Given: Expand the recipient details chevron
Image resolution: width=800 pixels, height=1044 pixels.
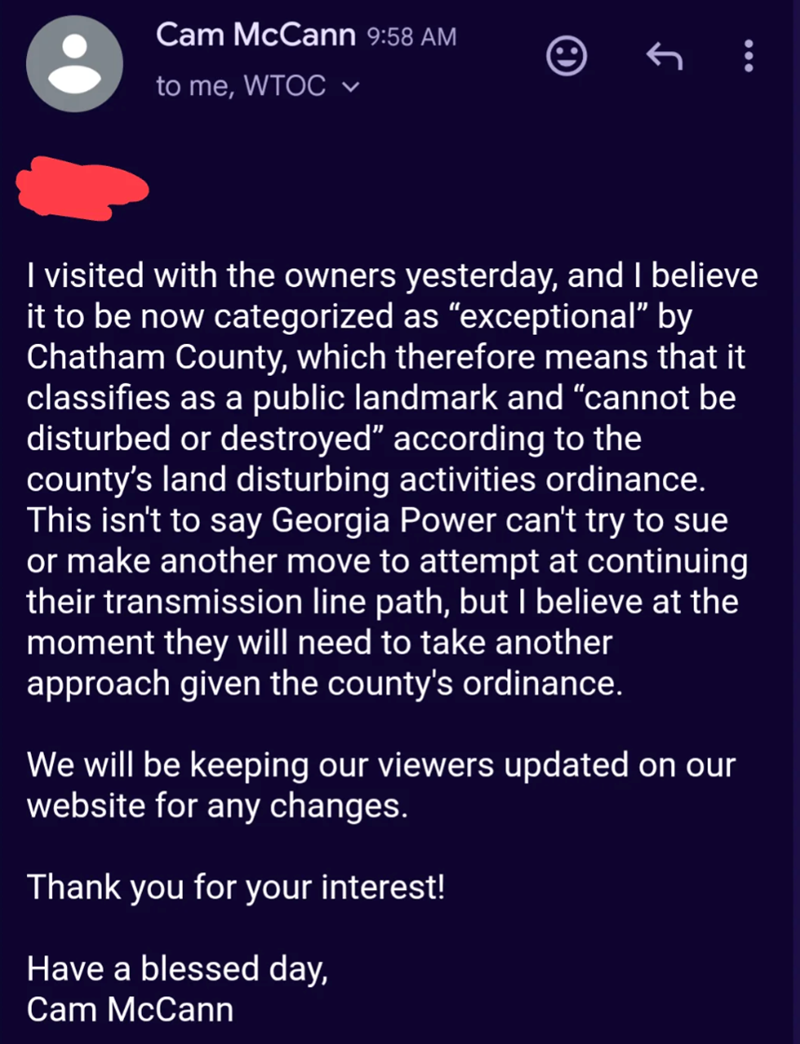Looking at the screenshot, I should [x=350, y=87].
